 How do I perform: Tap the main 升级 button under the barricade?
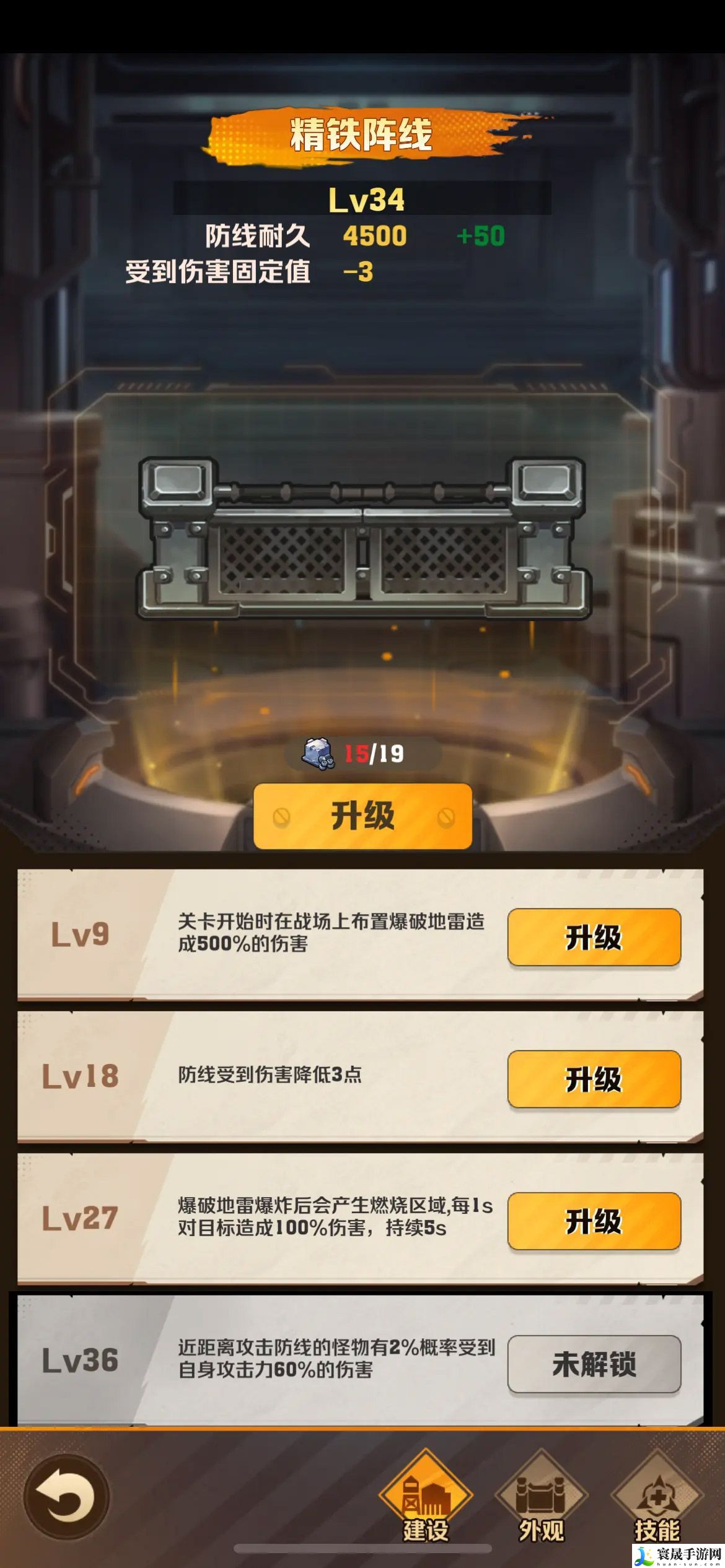tap(362, 816)
